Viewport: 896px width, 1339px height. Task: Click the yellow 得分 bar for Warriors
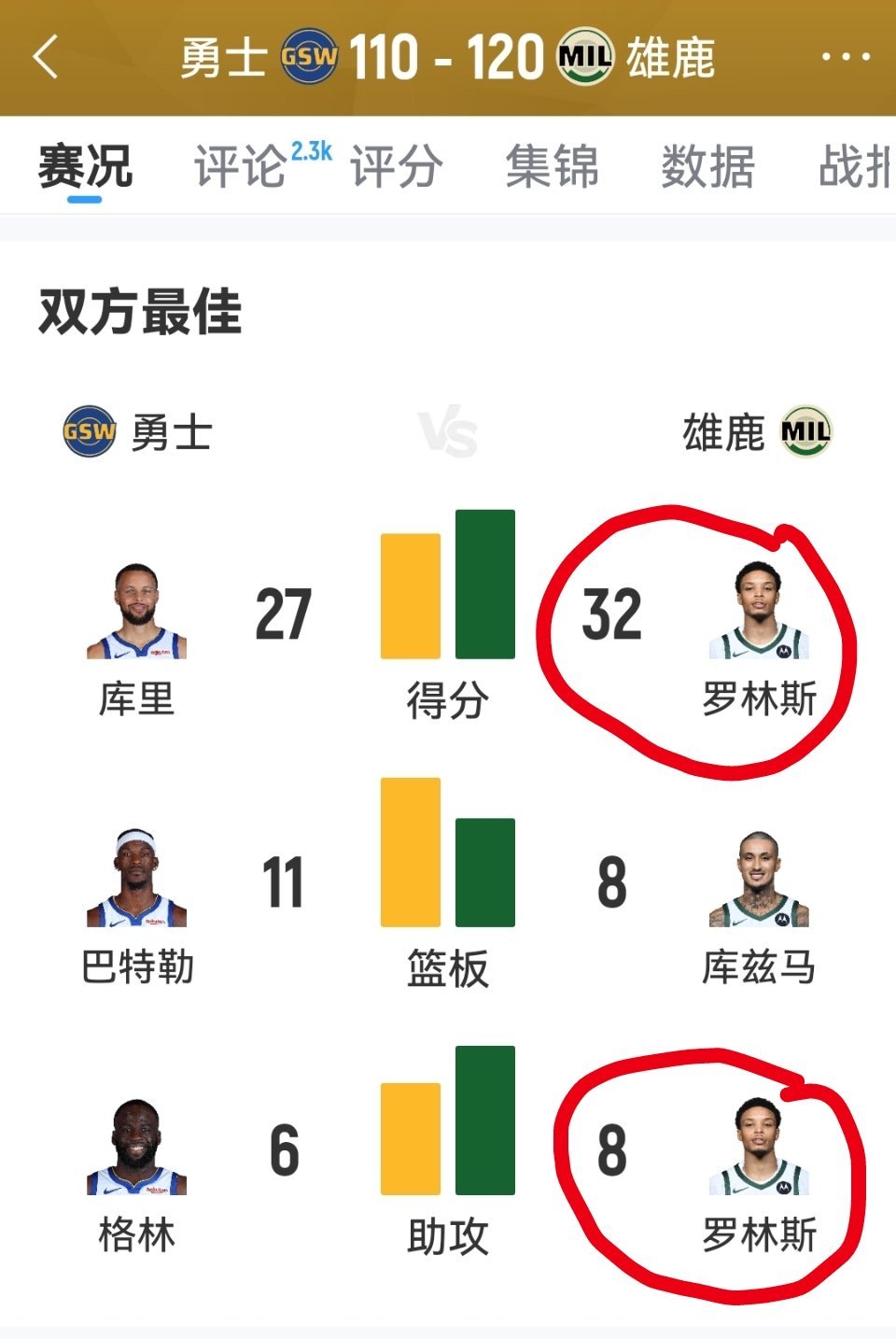point(411,598)
